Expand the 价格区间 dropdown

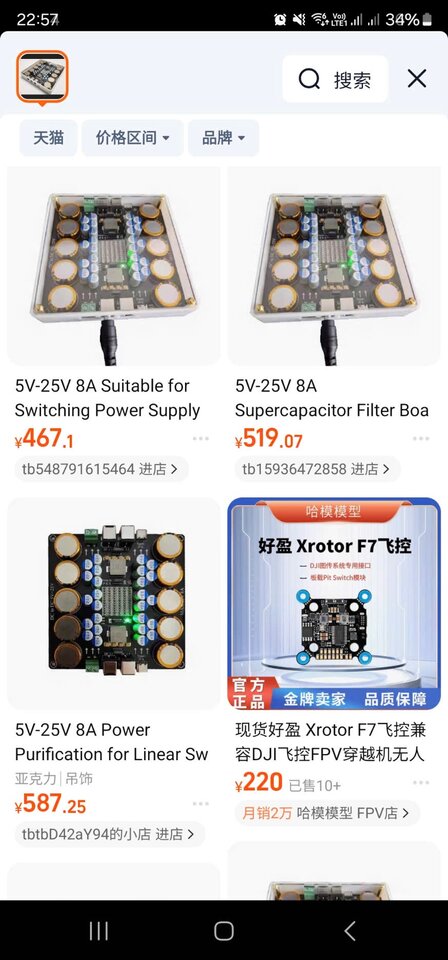click(x=132, y=138)
